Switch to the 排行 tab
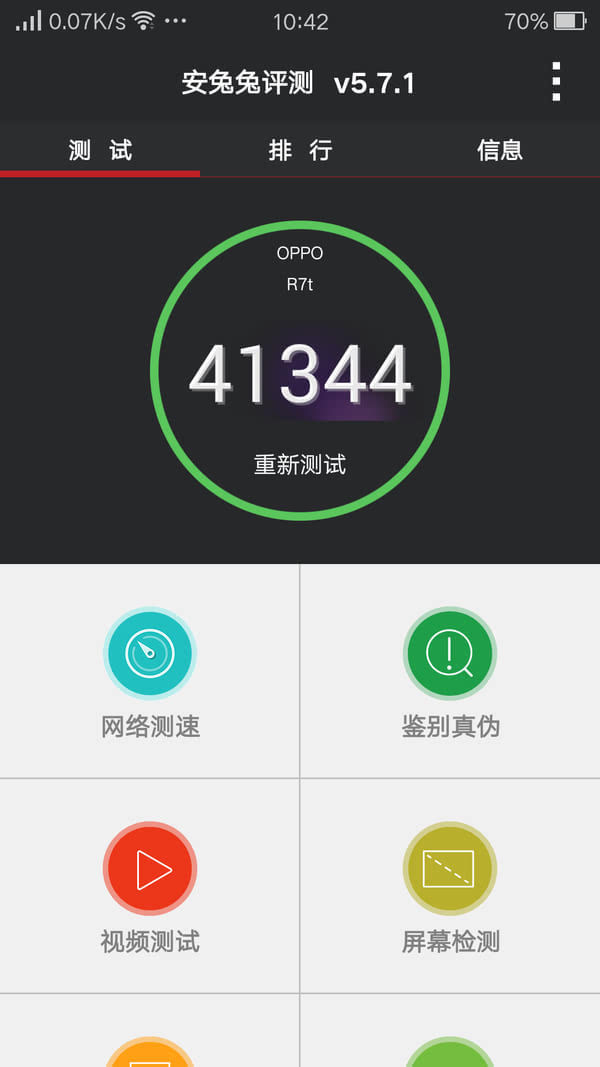The image size is (600, 1067). (x=300, y=150)
